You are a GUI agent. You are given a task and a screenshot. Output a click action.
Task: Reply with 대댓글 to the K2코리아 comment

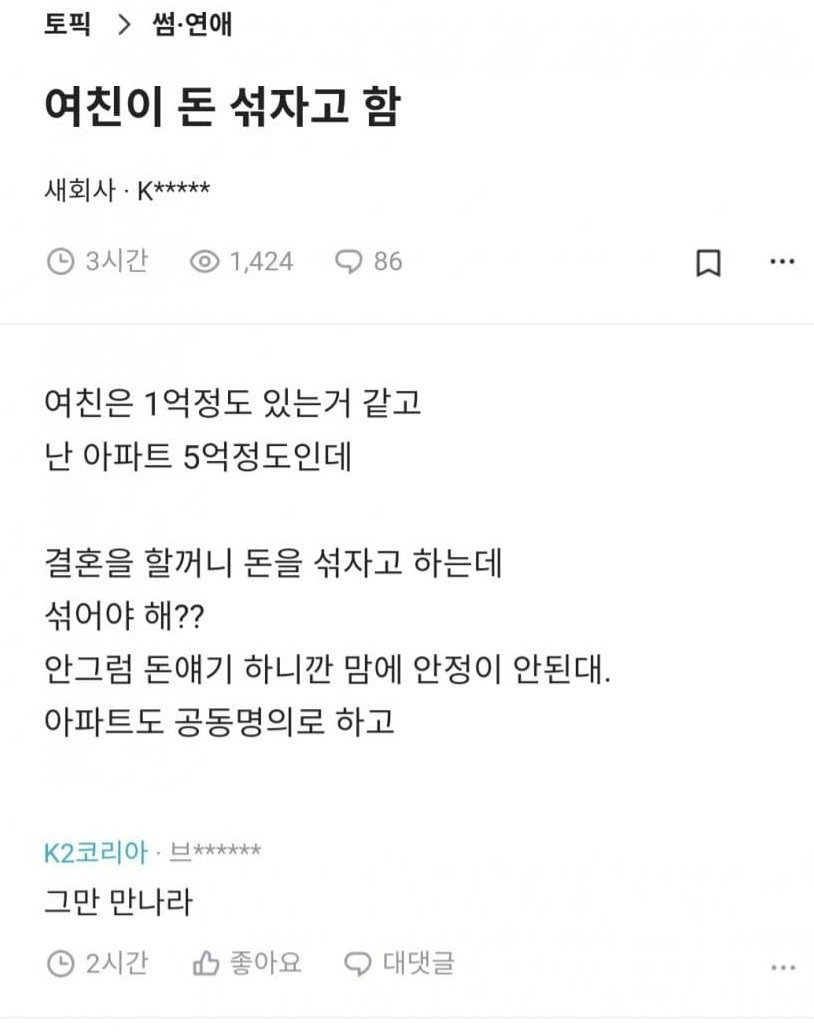(x=399, y=963)
